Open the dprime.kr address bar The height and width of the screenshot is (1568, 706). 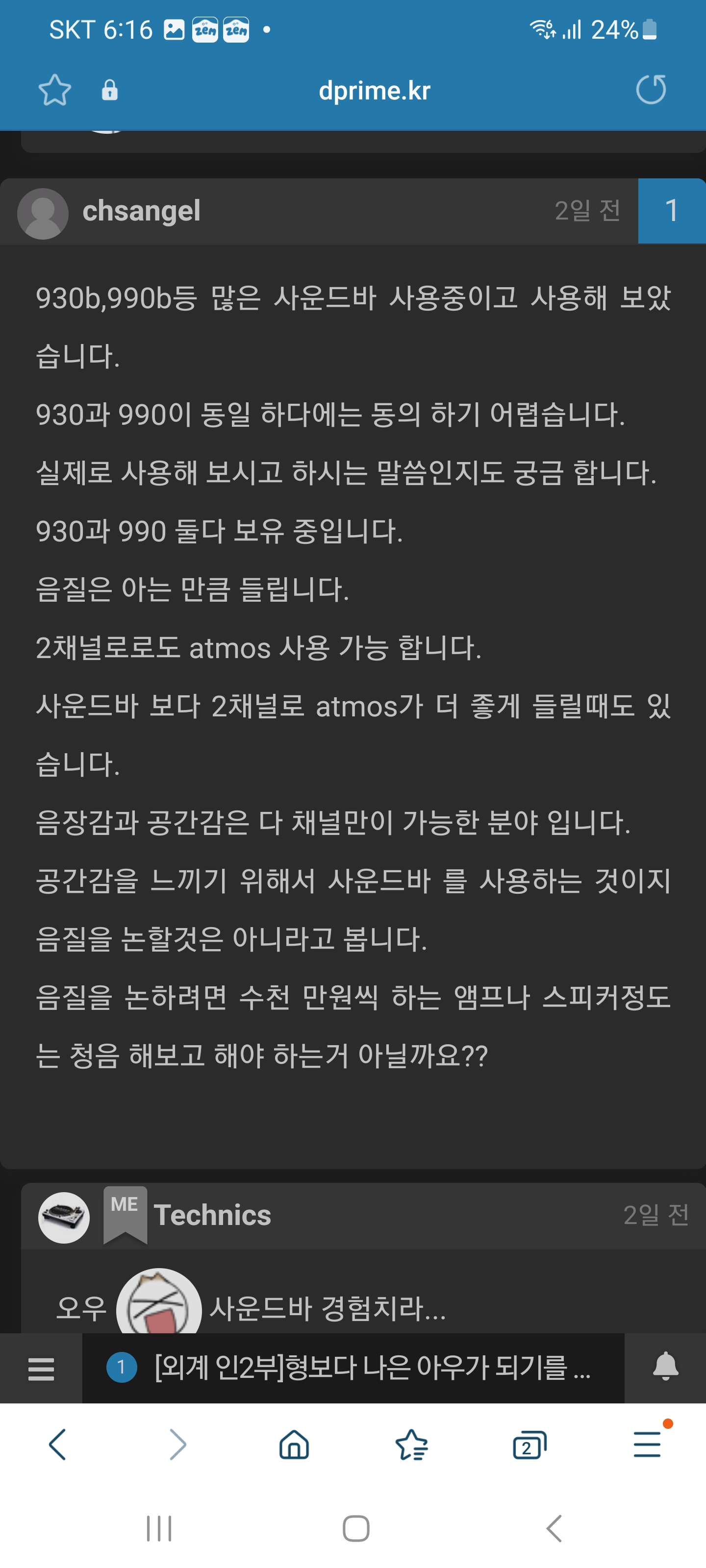tap(374, 90)
